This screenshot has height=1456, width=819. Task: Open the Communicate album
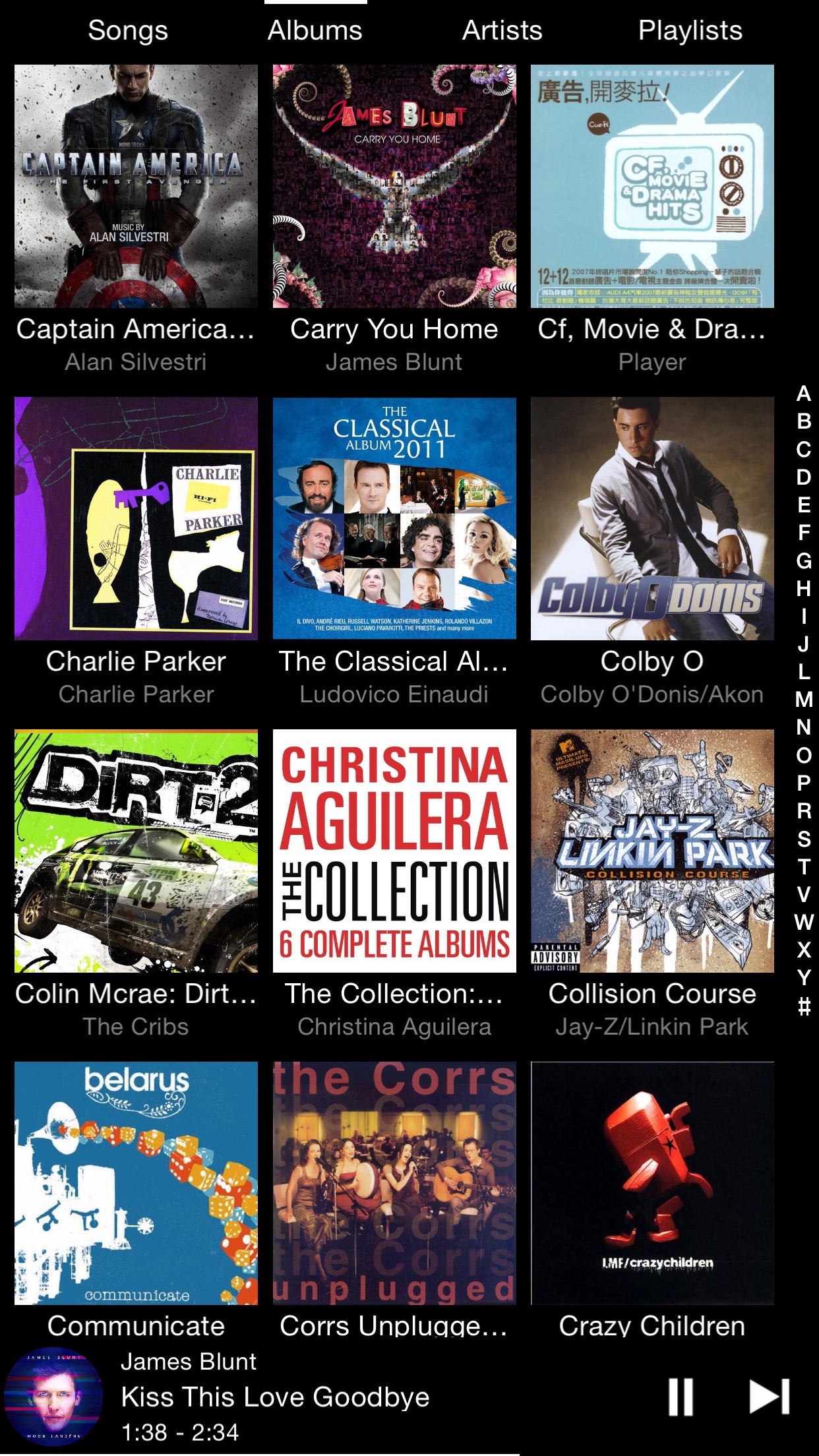pos(136,1183)
